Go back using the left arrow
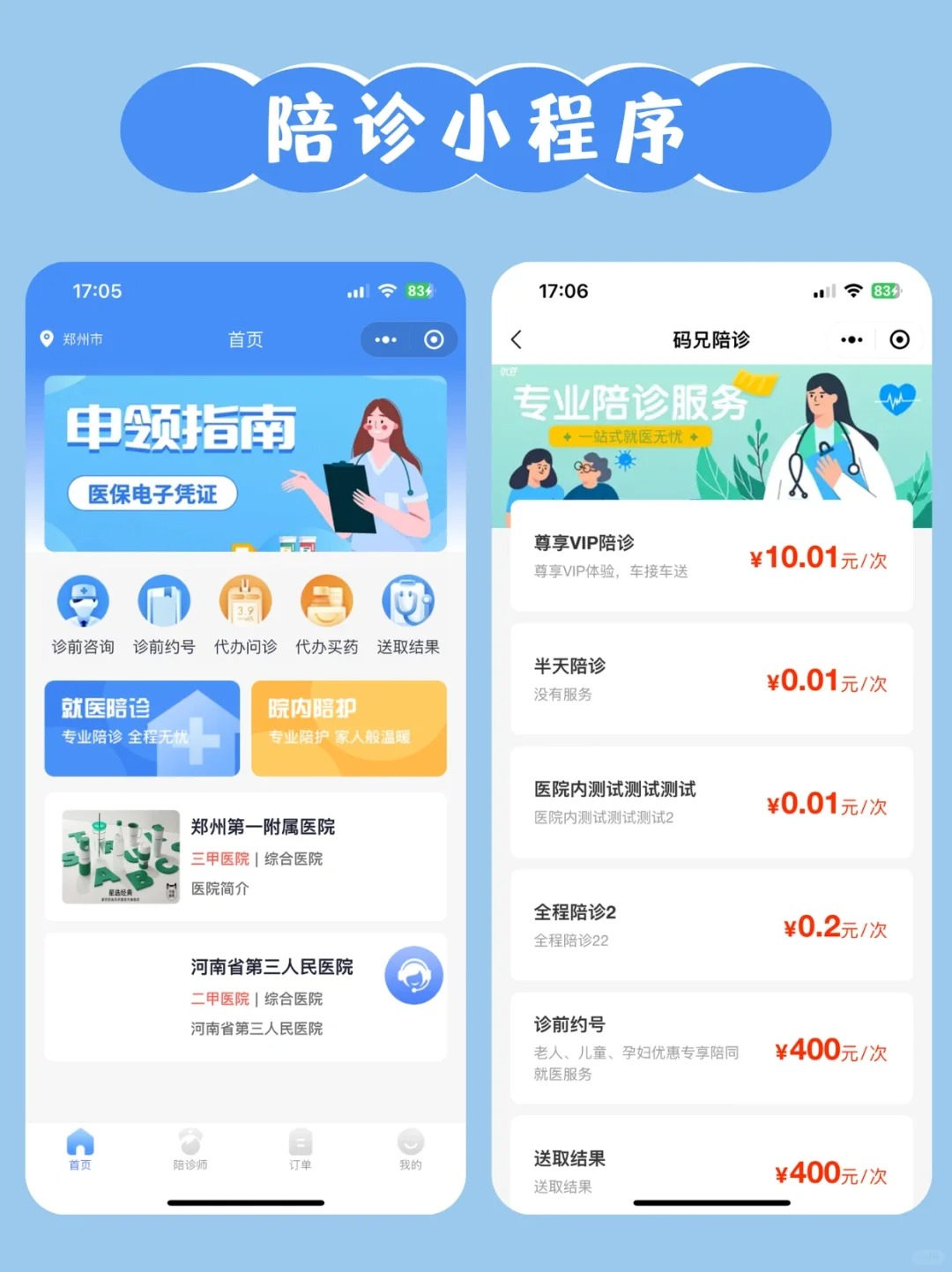 [516, 339]
